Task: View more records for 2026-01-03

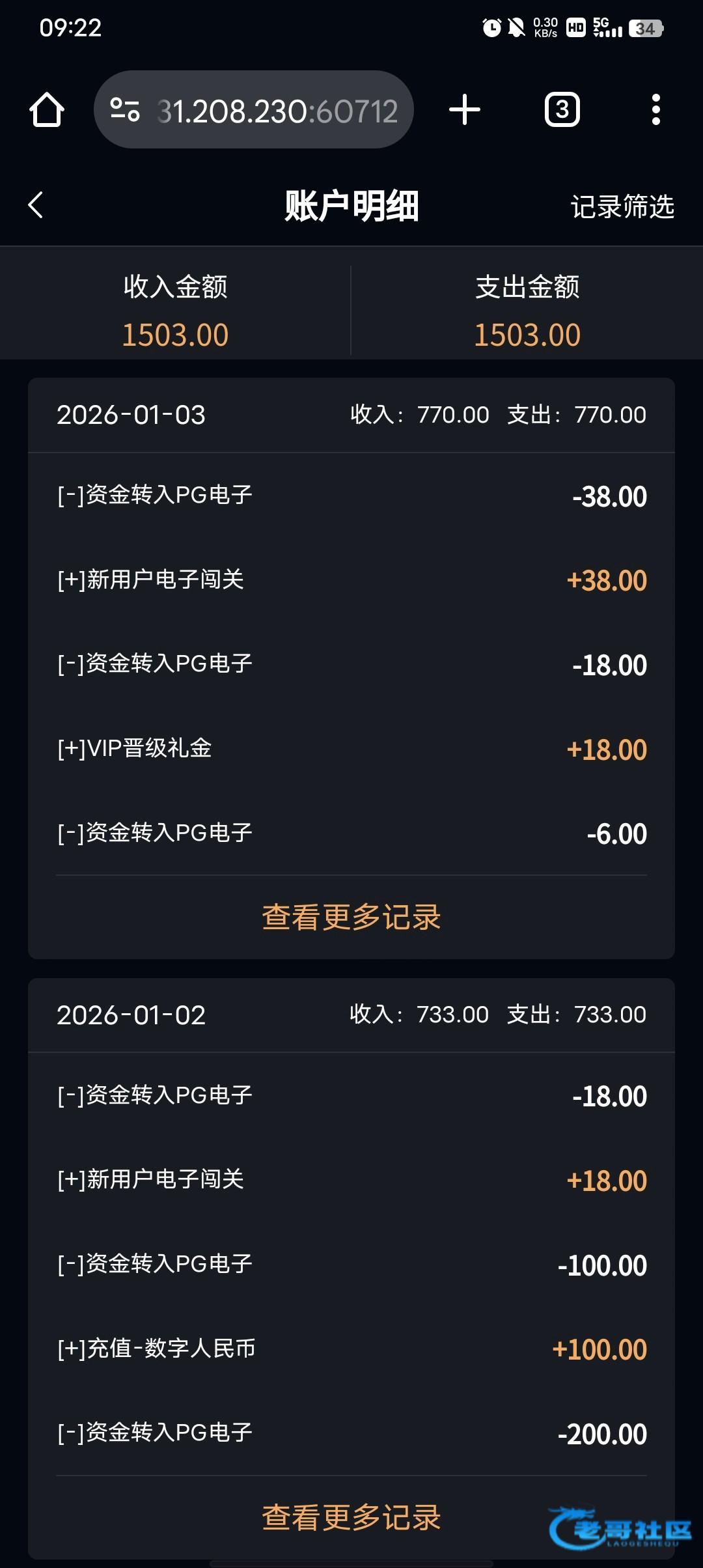Action: (351, 917)
